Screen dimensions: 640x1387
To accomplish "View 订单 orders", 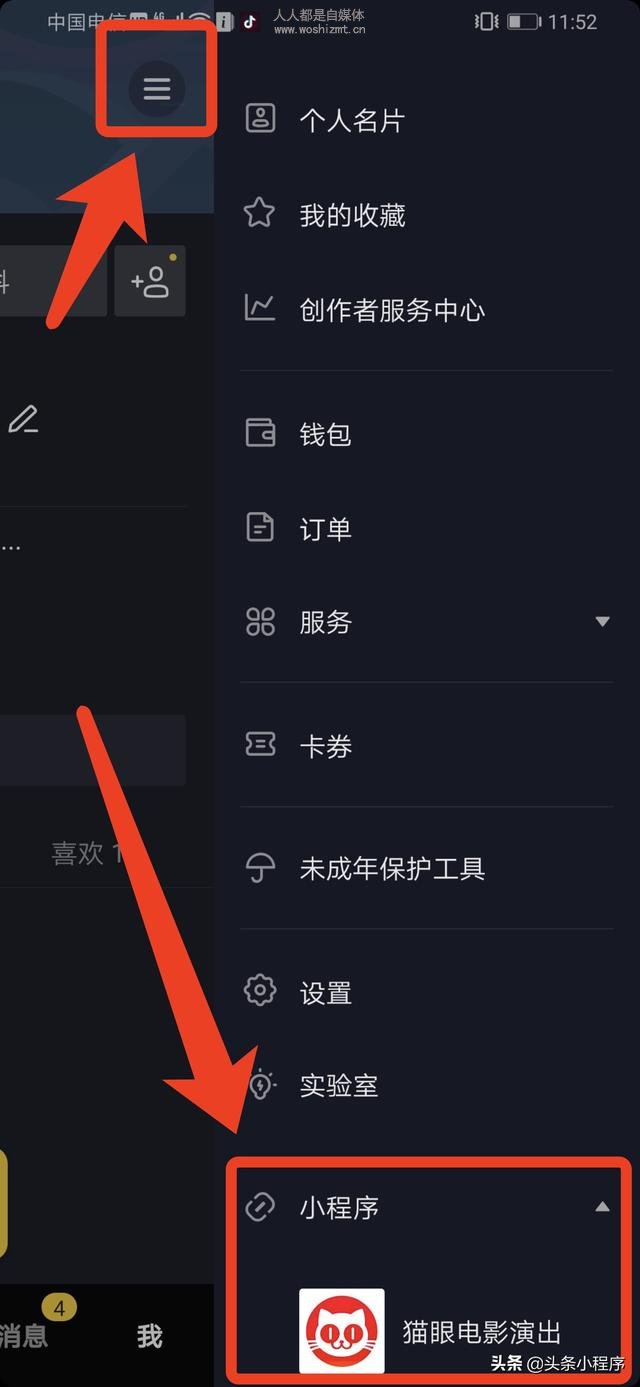I will (x=325, y=528).
